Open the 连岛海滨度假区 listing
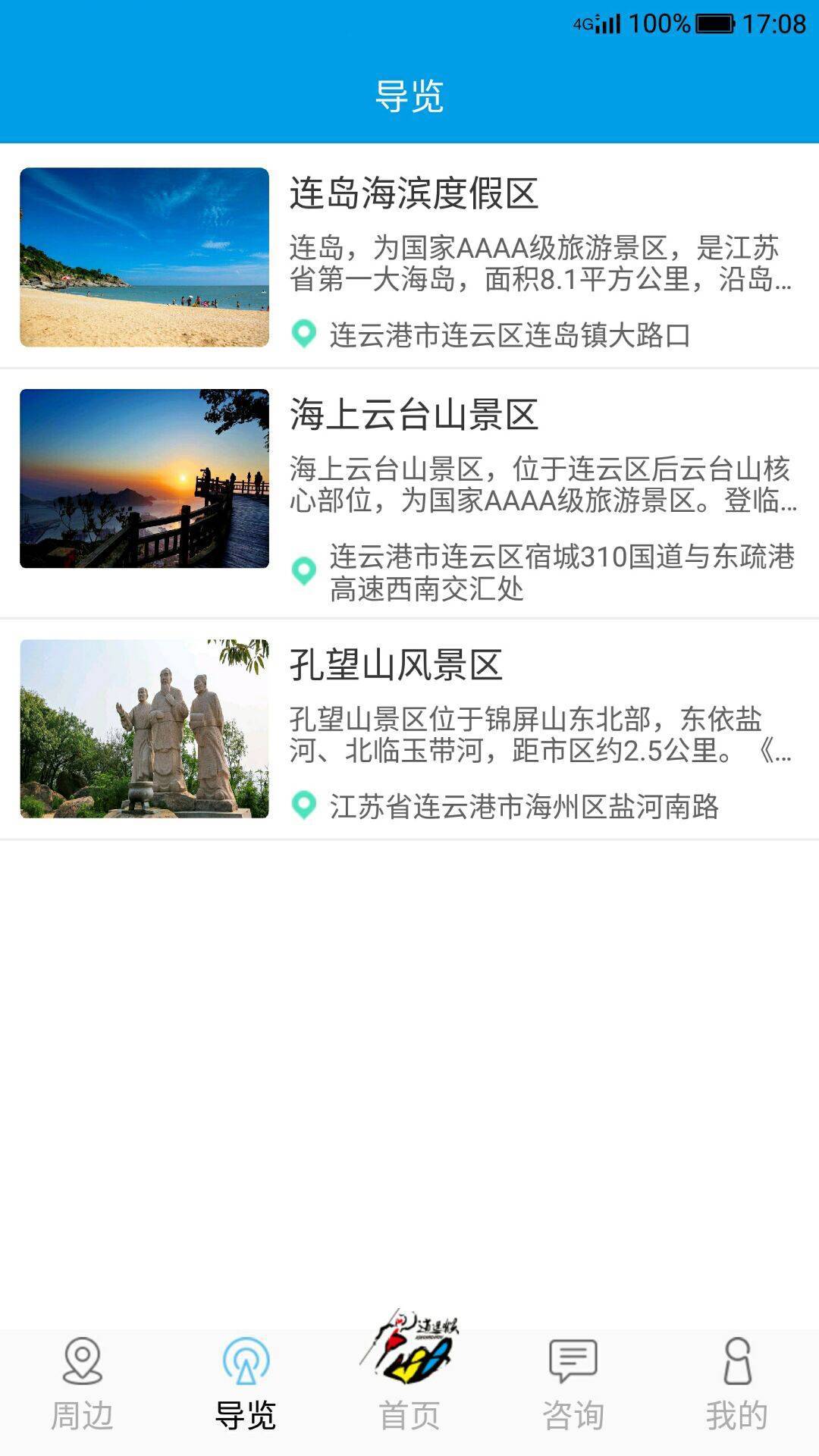The width and height of the screenshot is (819, 1456). coord(413,193)
